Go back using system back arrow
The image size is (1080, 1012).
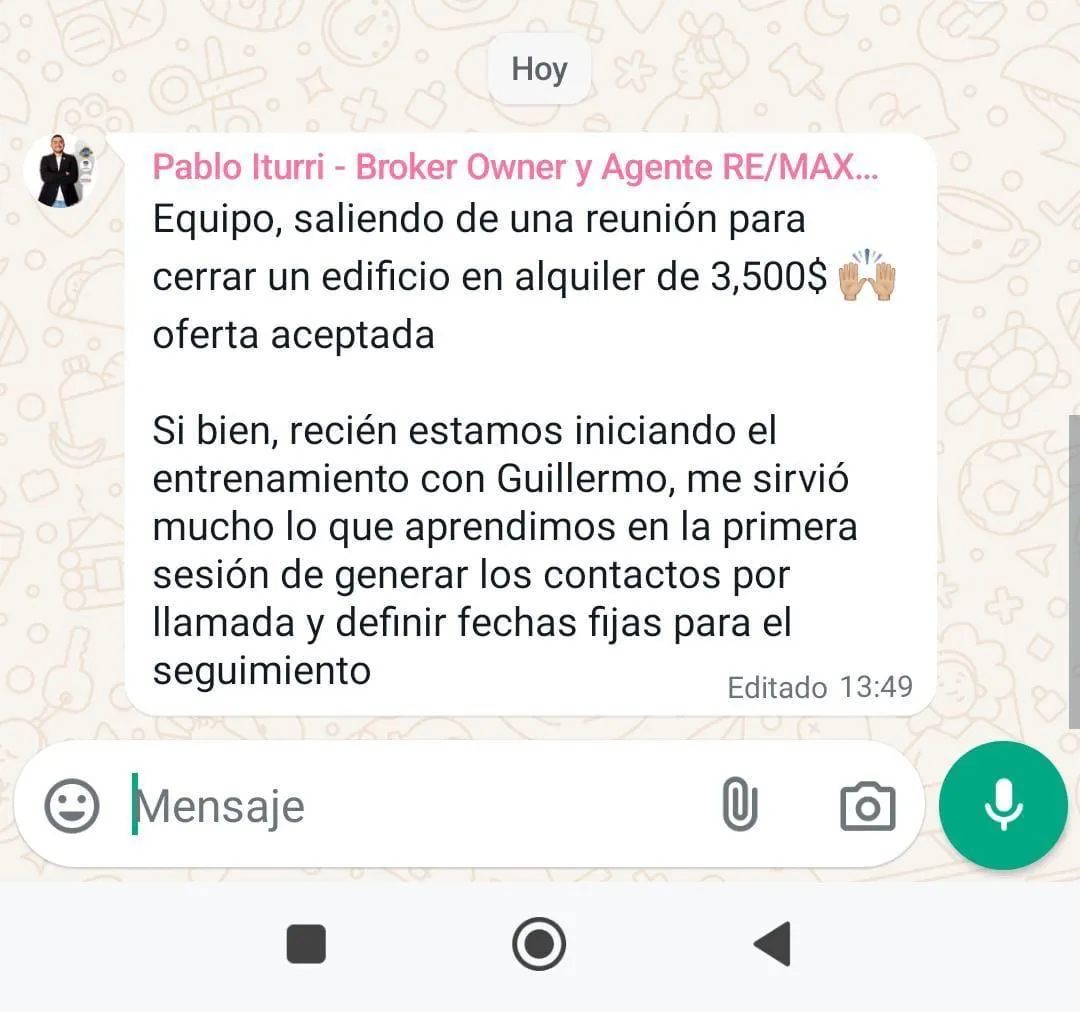pyautogui.click(x=771, y=944)
